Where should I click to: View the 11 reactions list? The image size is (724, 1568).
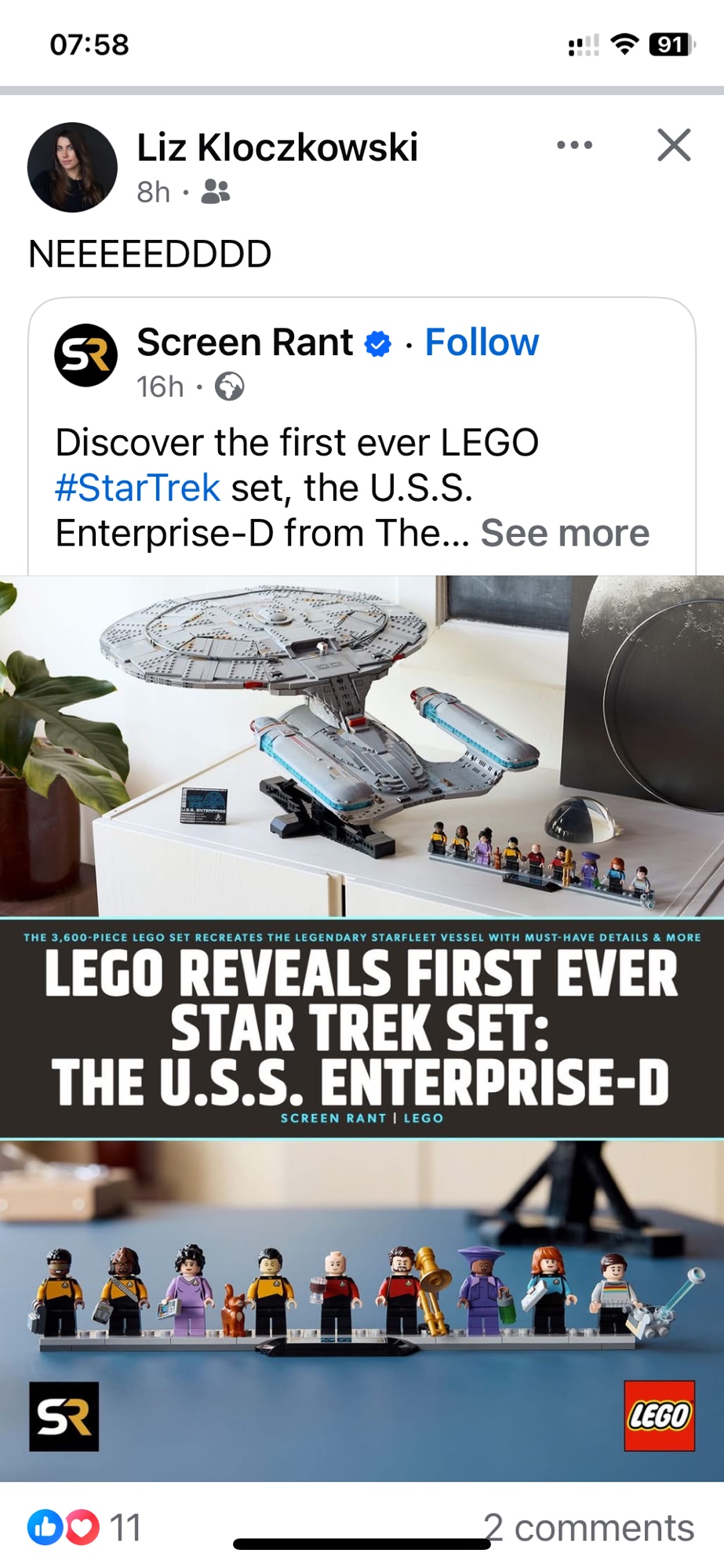pos(85,1527)
